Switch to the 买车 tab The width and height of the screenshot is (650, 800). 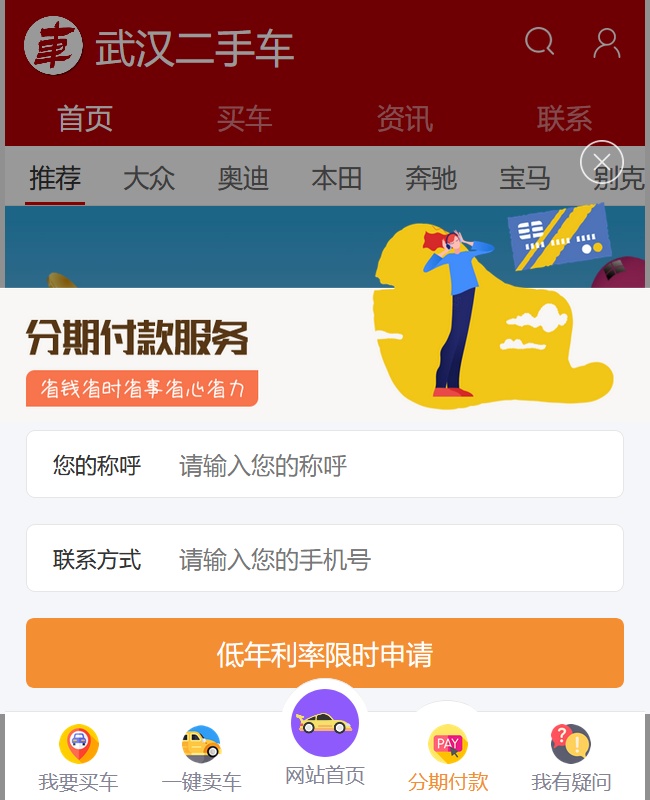coord(244,119)
